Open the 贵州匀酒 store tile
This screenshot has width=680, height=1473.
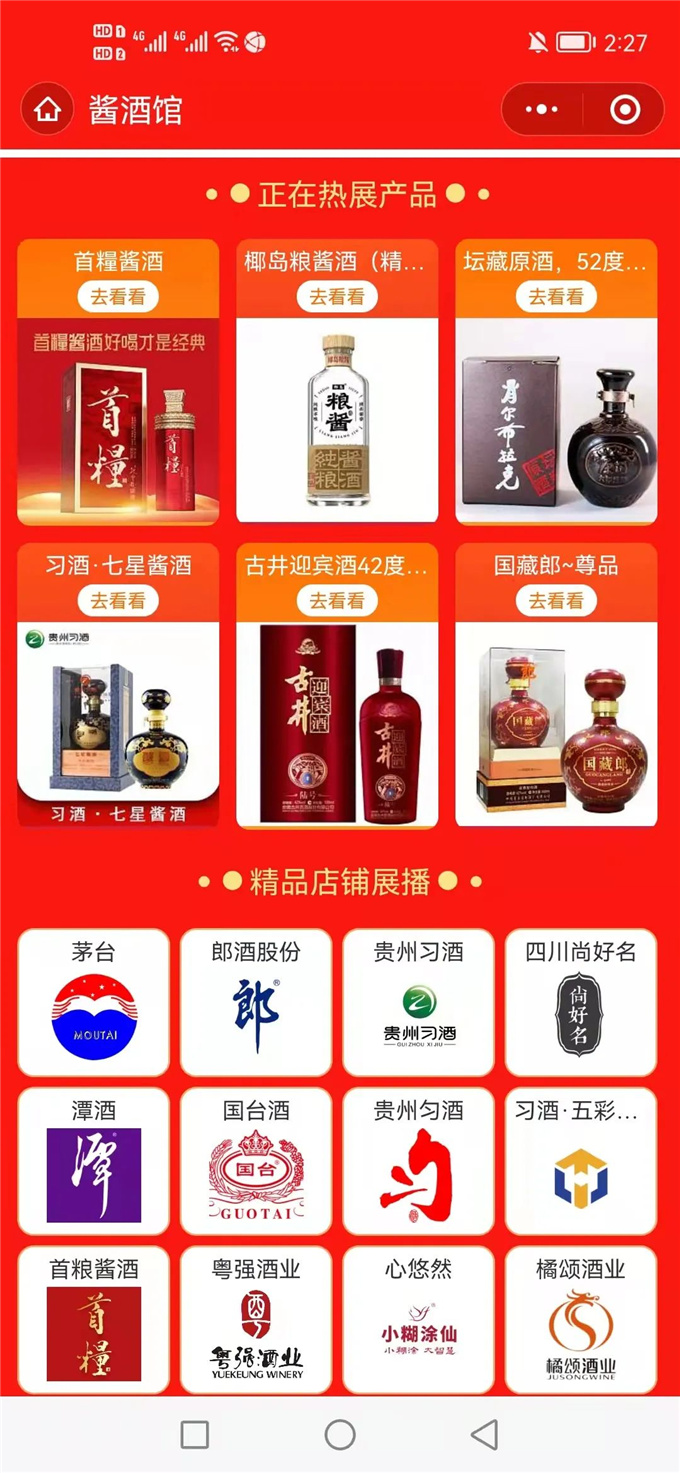[418, 1161]
